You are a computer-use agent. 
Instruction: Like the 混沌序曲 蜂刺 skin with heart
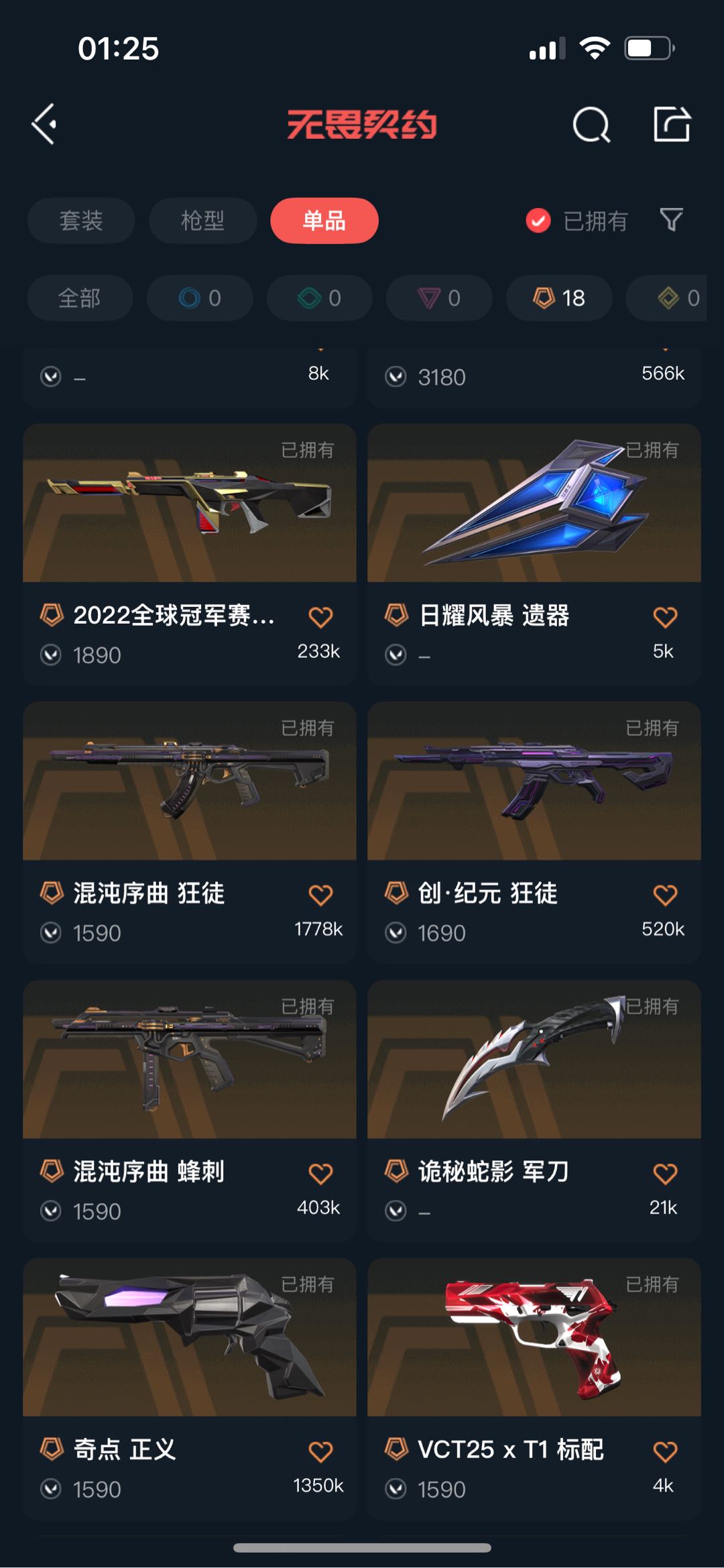pyautogui.click(x=320, y=1173)
